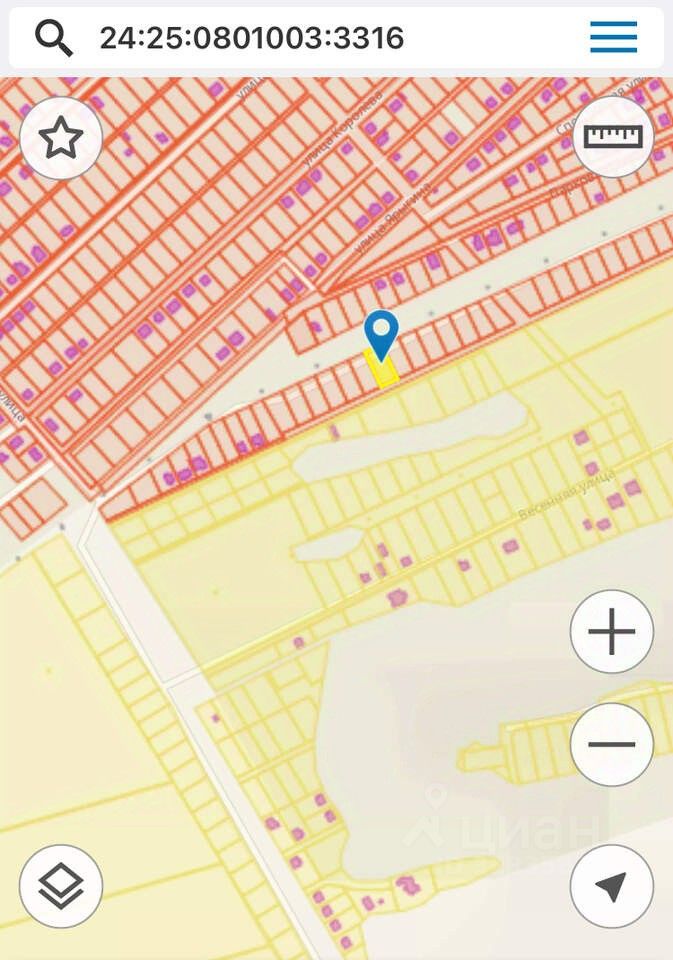The height and width of the screenshot is (960, 673).
Task: Open the hamburger menu
Action: [x=613, y=37]
